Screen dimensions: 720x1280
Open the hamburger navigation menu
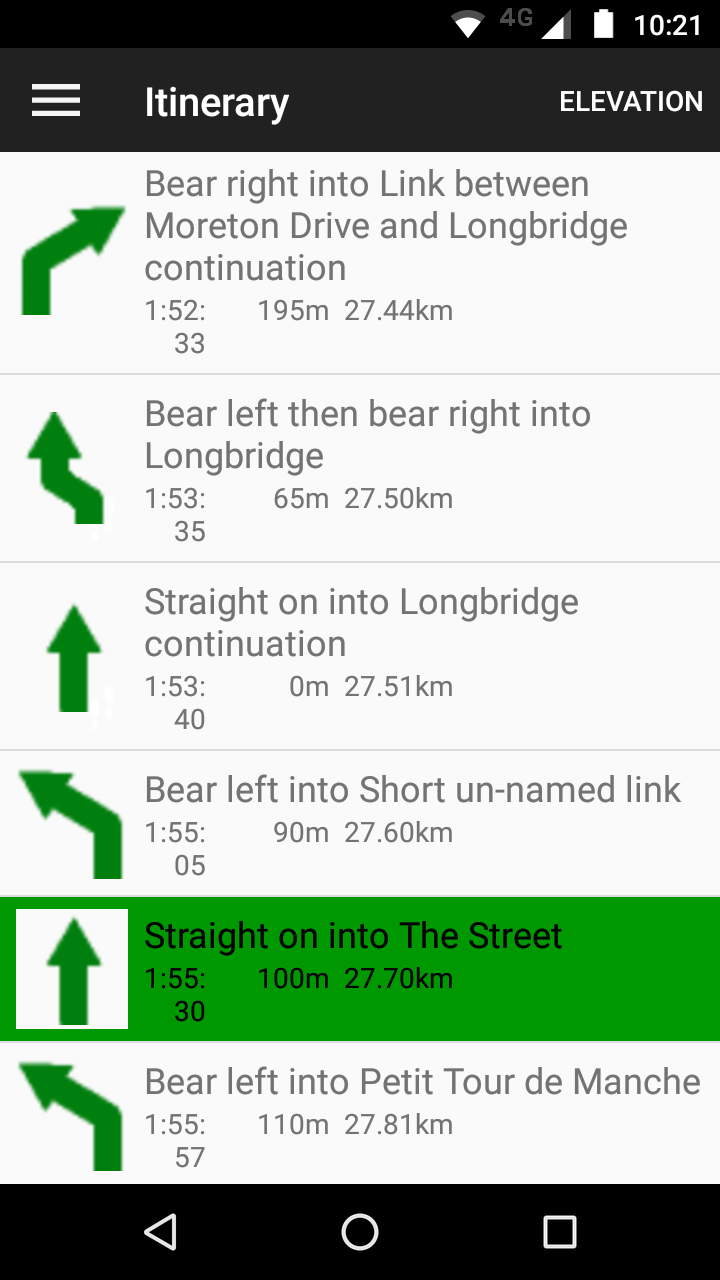56,101
